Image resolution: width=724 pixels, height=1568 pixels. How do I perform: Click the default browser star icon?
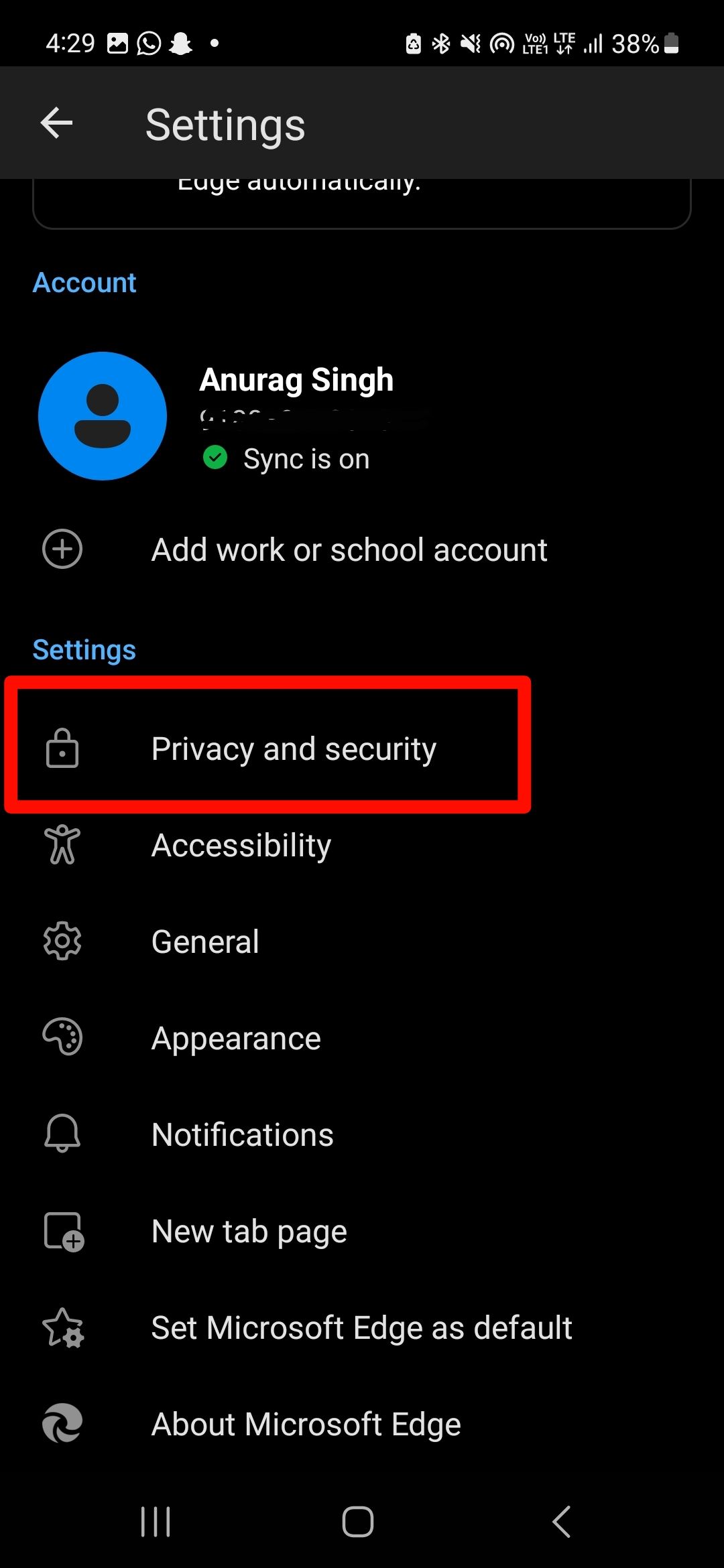pos(62,1327)
